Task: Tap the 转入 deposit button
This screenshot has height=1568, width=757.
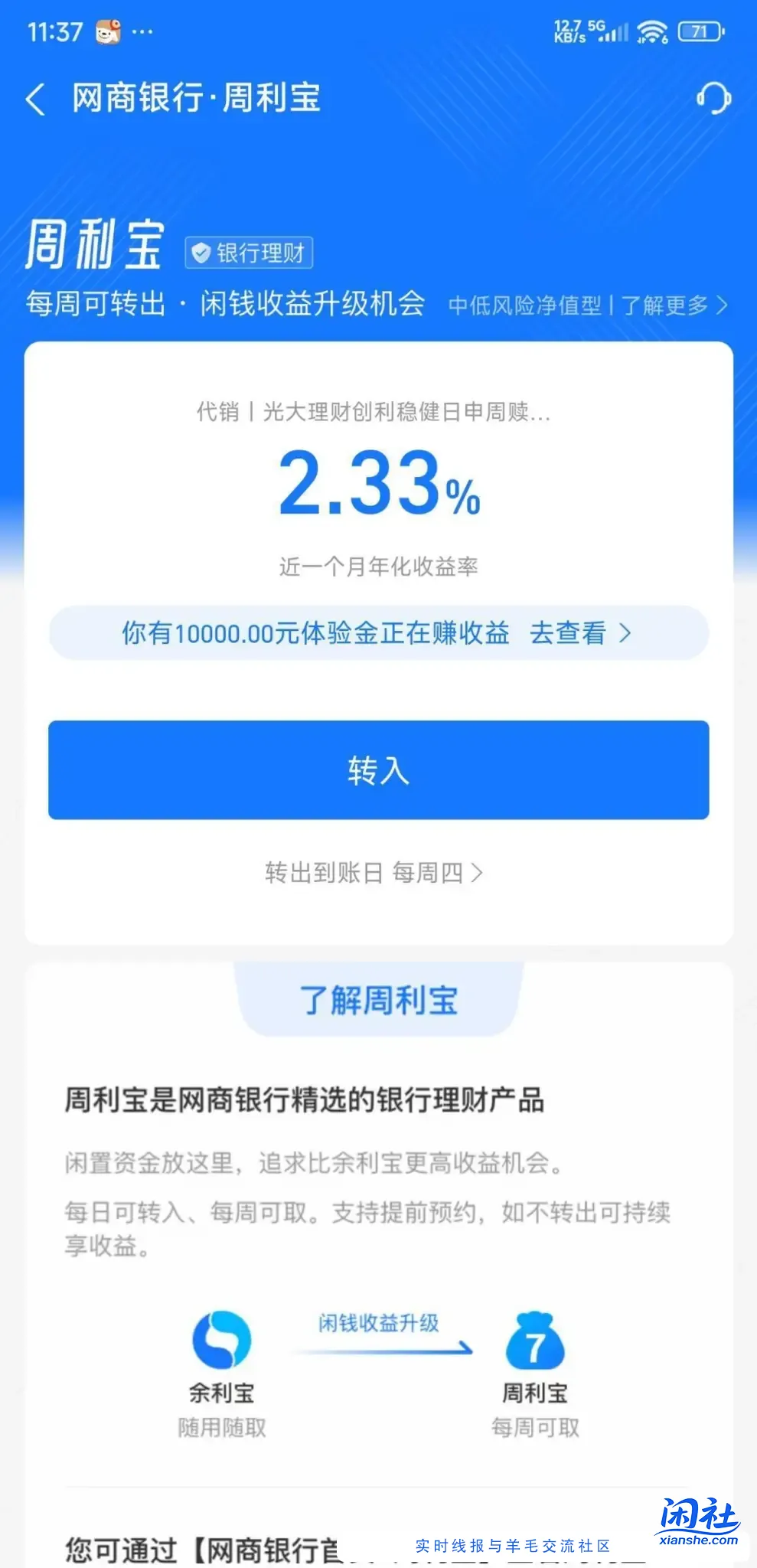Action: [x=378, y=770]
